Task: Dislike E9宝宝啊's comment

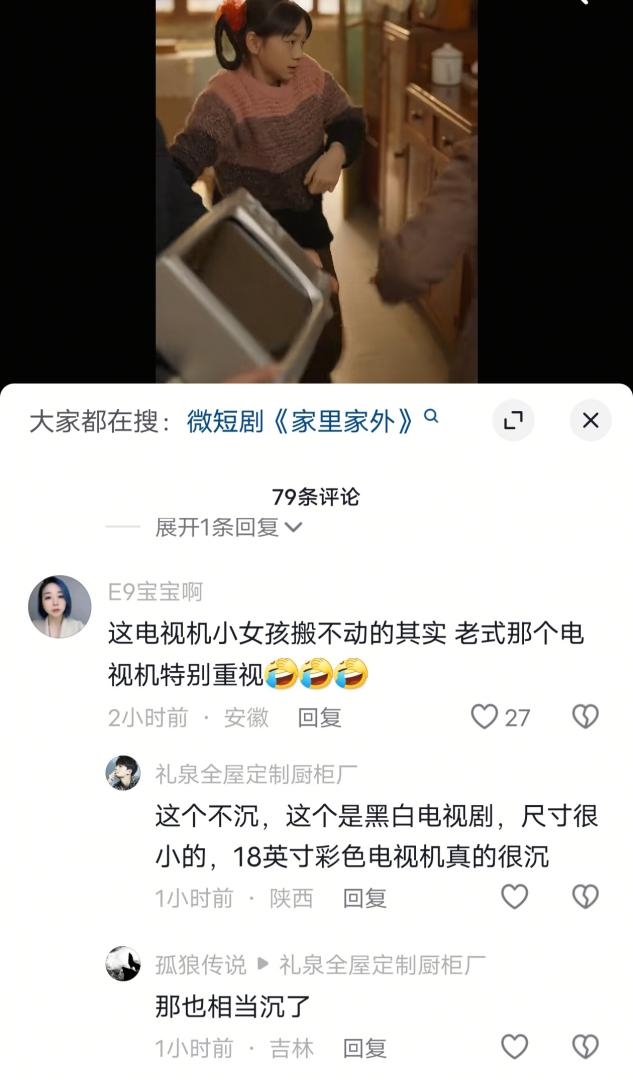Action: pos(585,717)
